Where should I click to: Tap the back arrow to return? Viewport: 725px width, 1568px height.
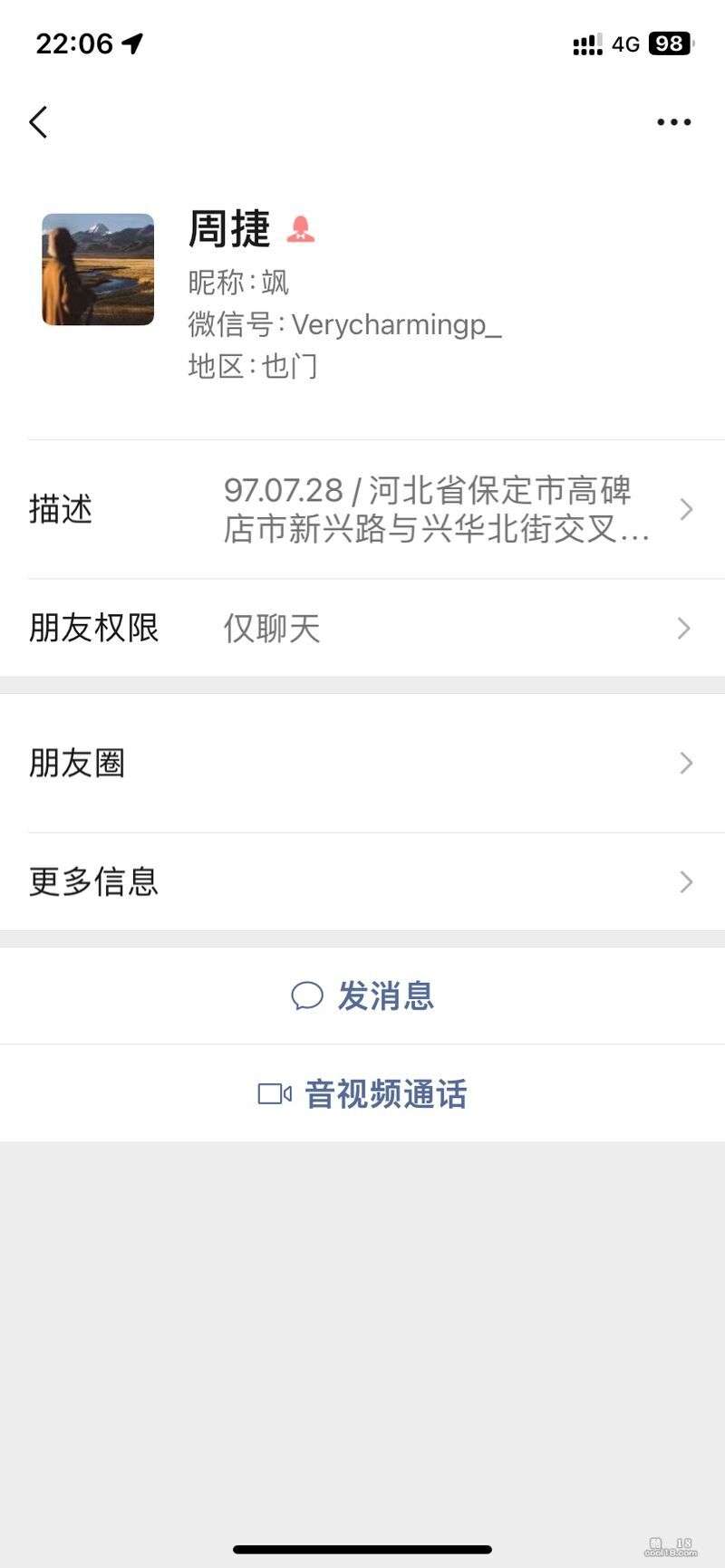point(38,122)
